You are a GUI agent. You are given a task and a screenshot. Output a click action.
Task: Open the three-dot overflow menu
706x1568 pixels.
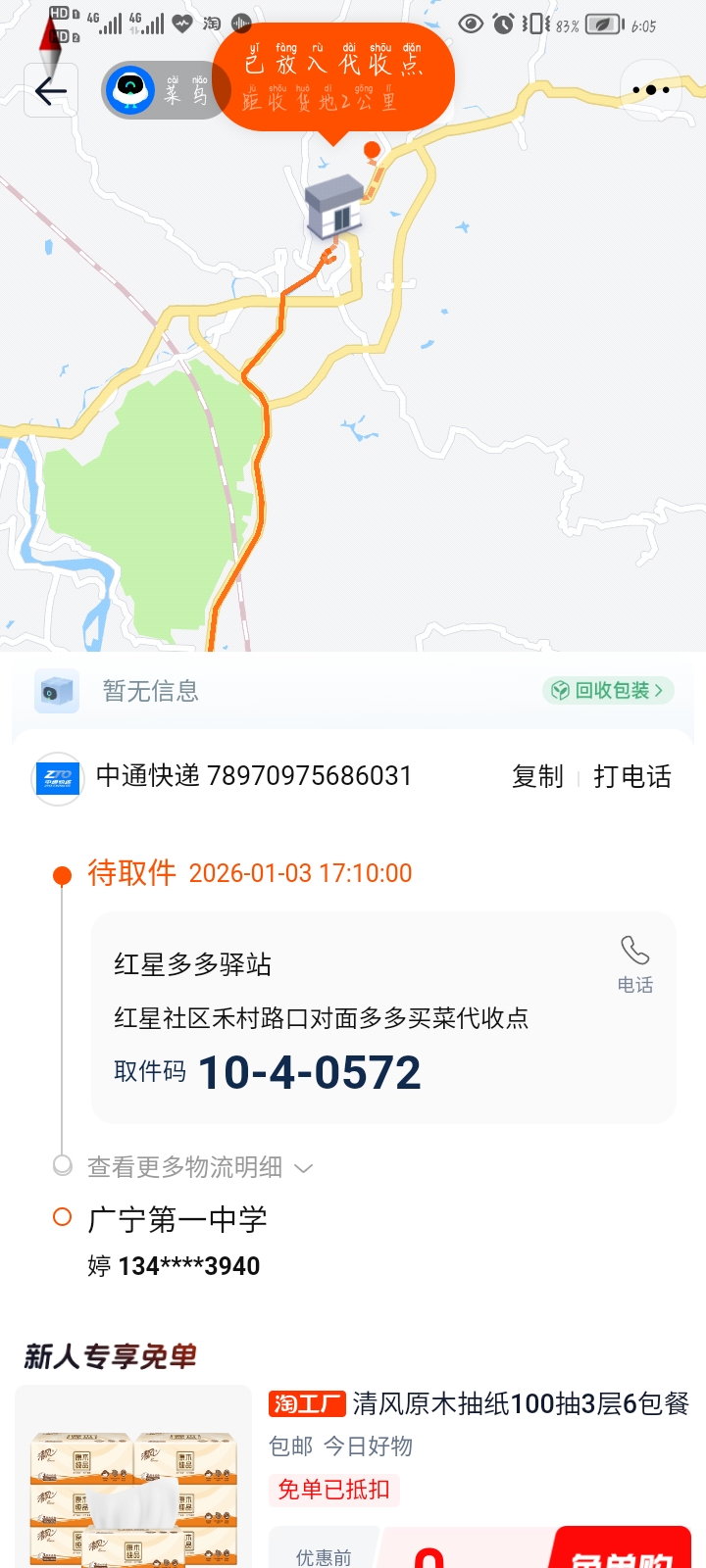coord(651,90)
